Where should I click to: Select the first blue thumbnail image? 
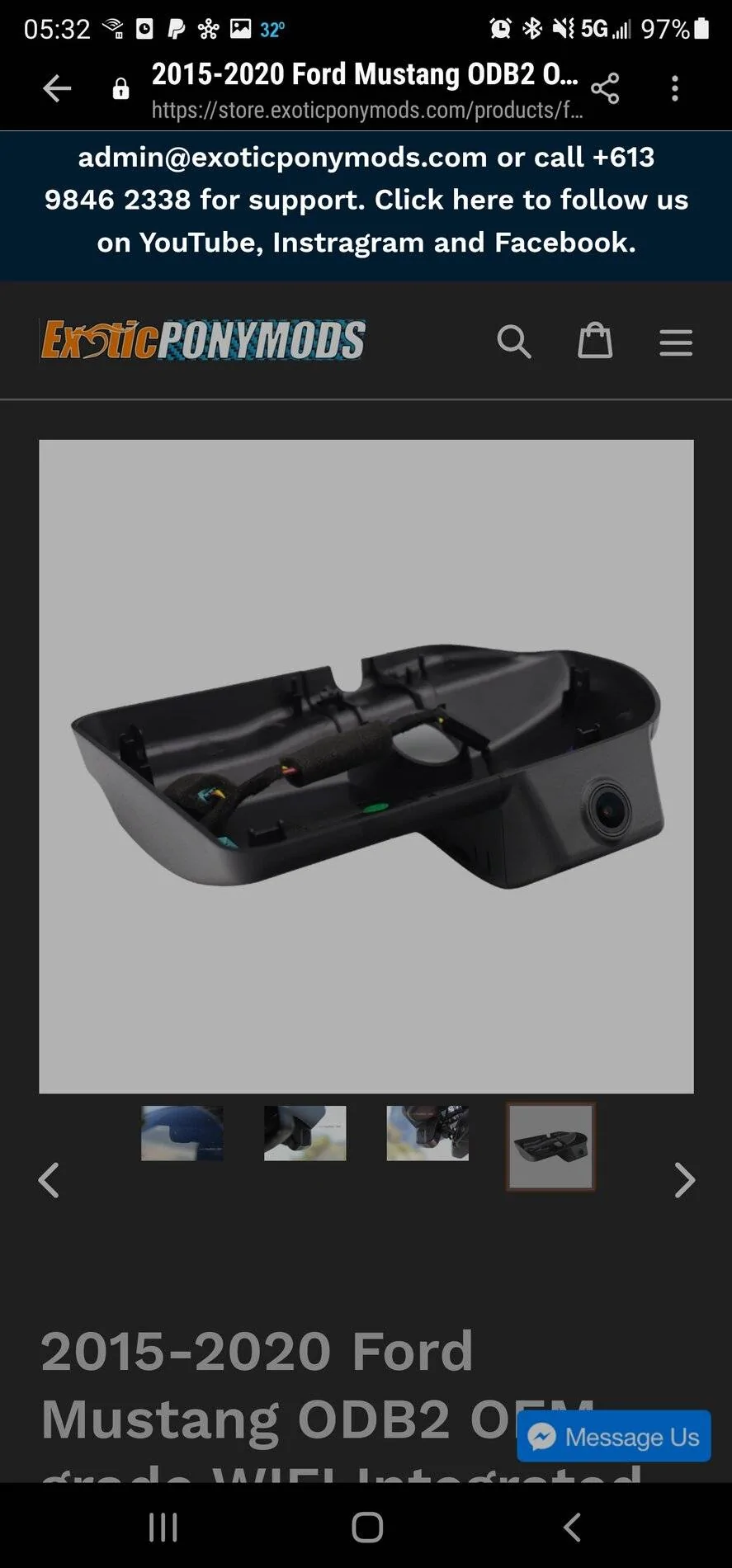(182, 1133)
